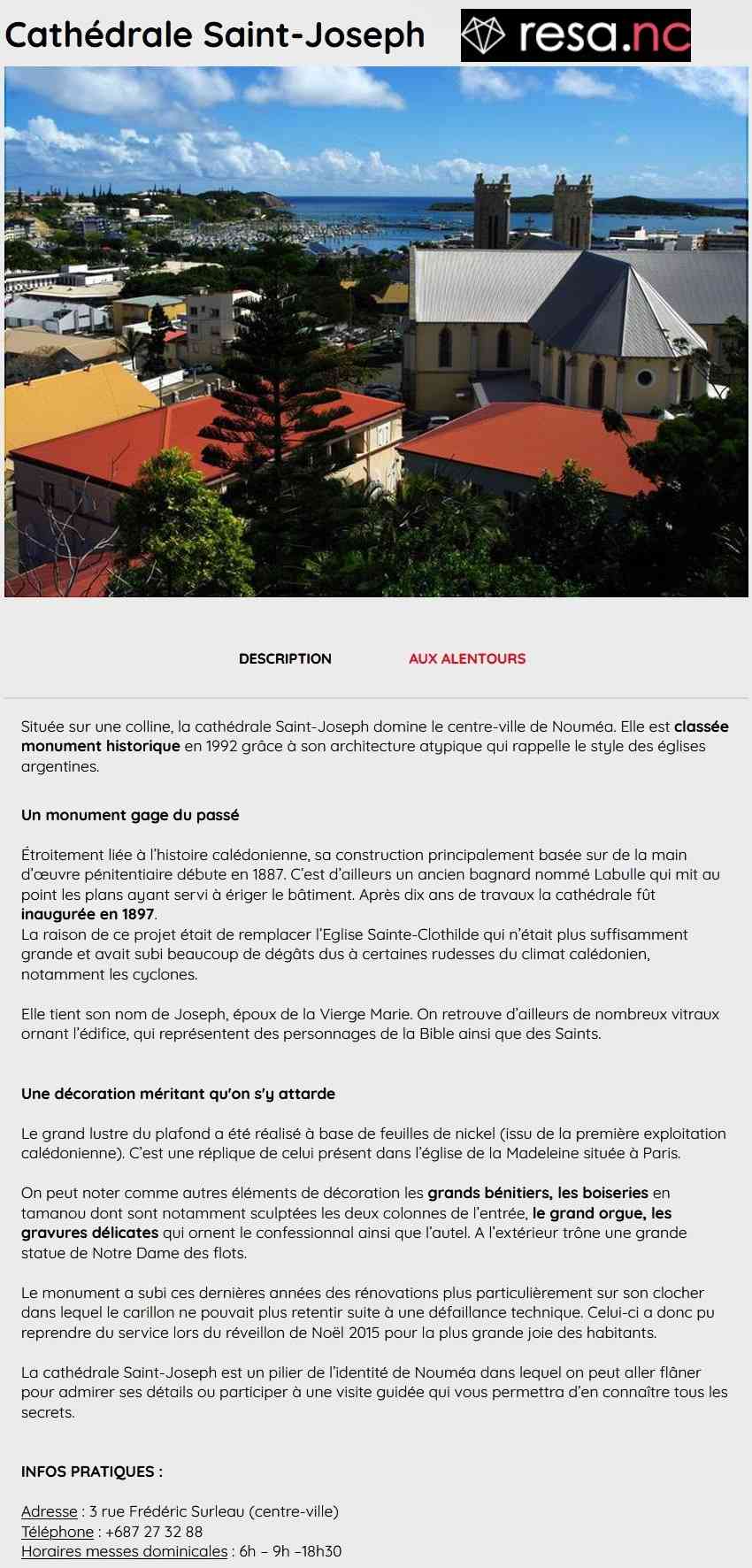Image resolution: width=752 pixels, height=1568 pixels.
Task: Select the Description tab
Action: [x=285, y=658]
